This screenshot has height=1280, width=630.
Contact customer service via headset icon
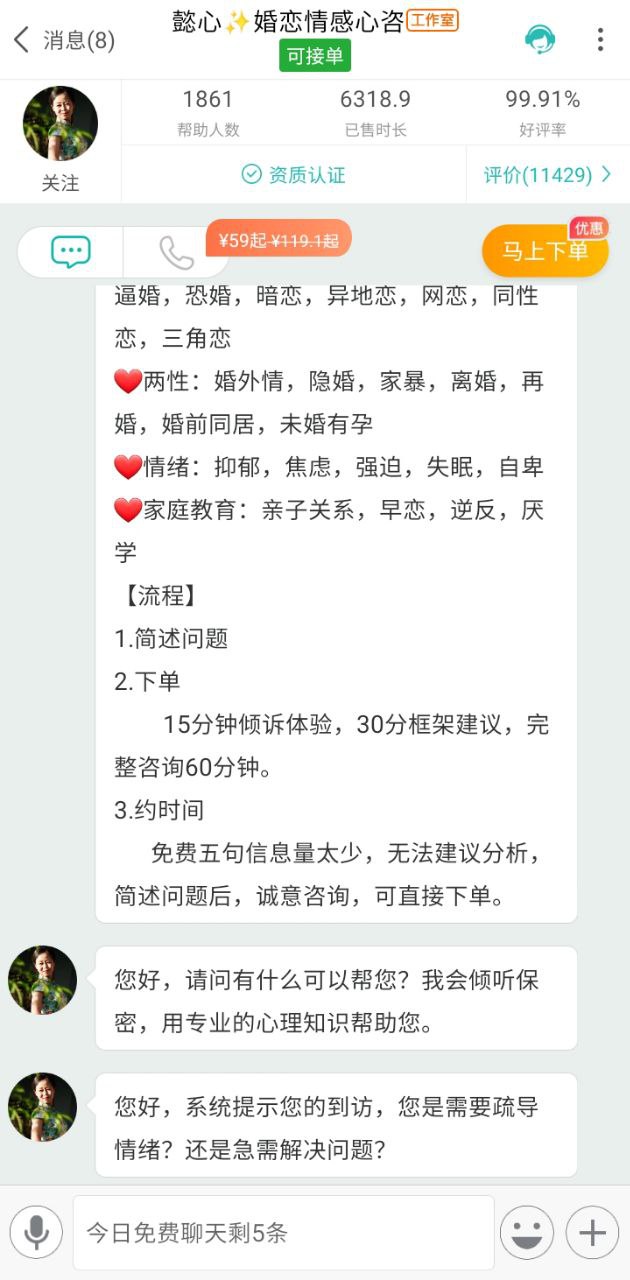coord(540,39)
